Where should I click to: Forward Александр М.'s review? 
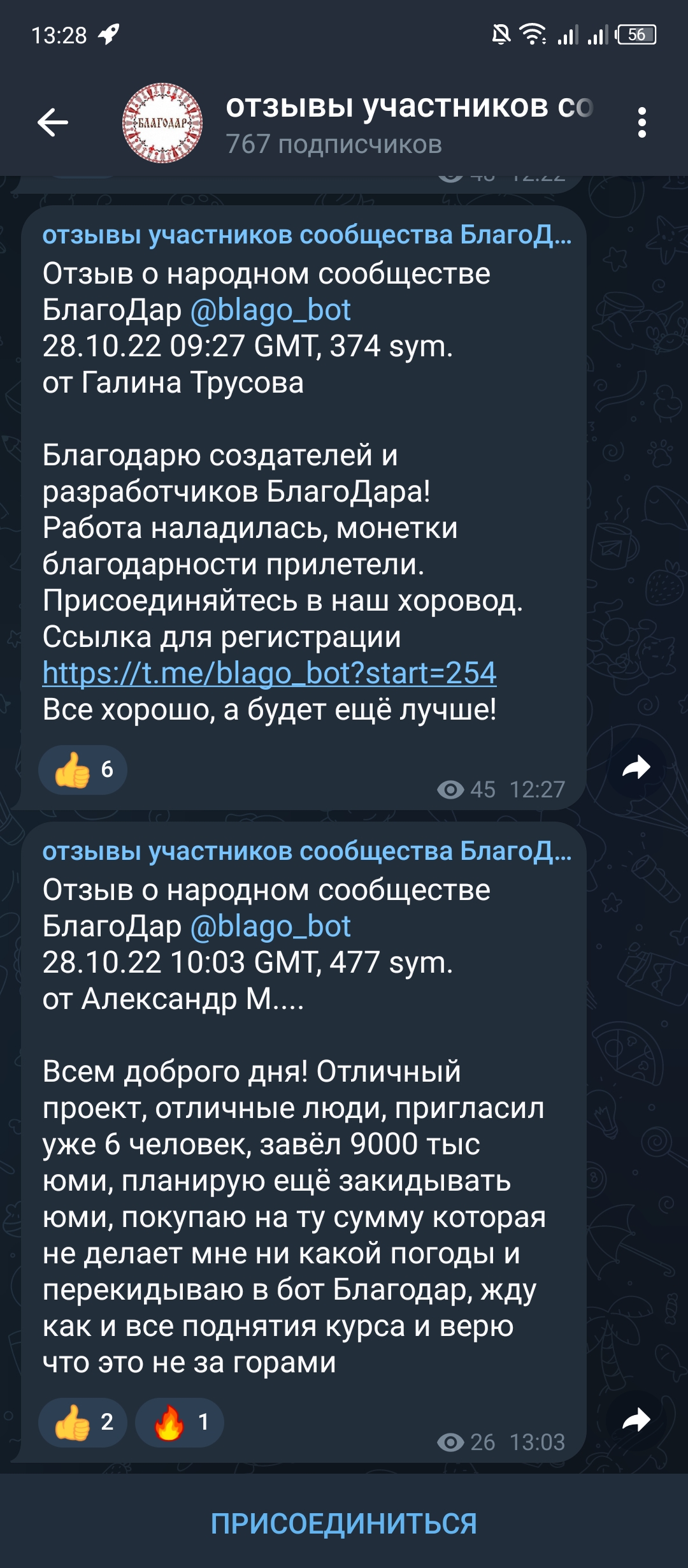636,1420
